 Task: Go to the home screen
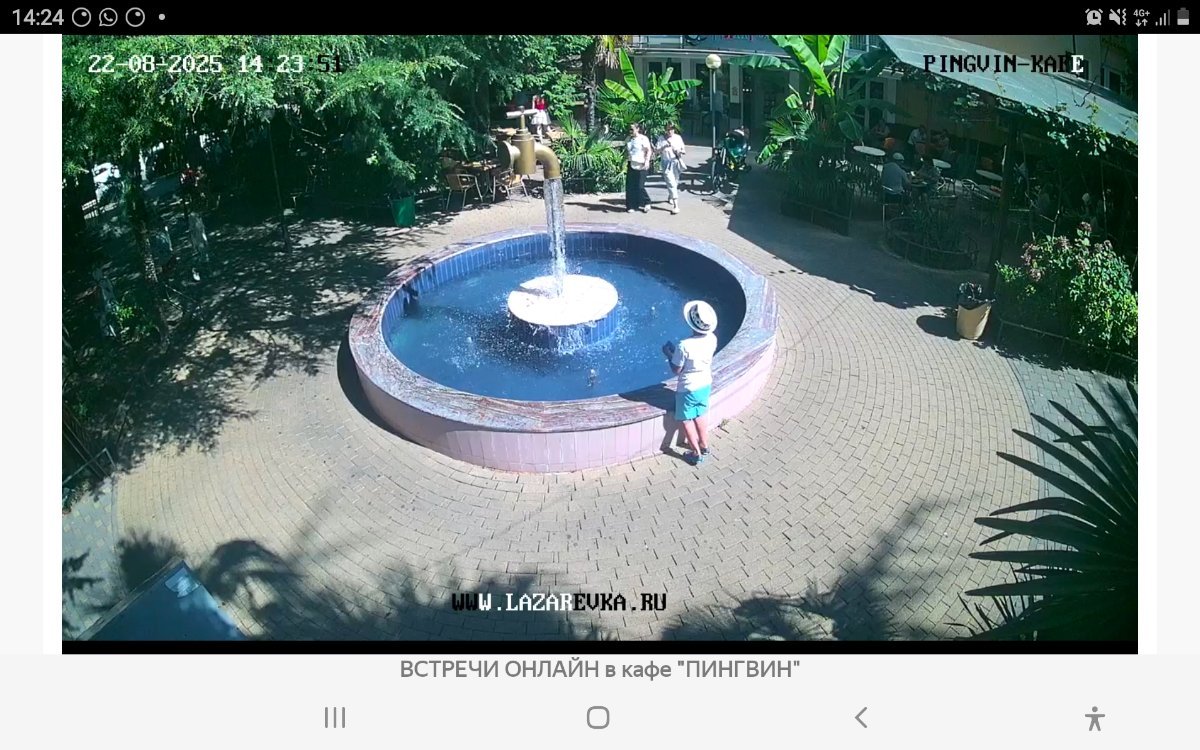coord(598,717)
